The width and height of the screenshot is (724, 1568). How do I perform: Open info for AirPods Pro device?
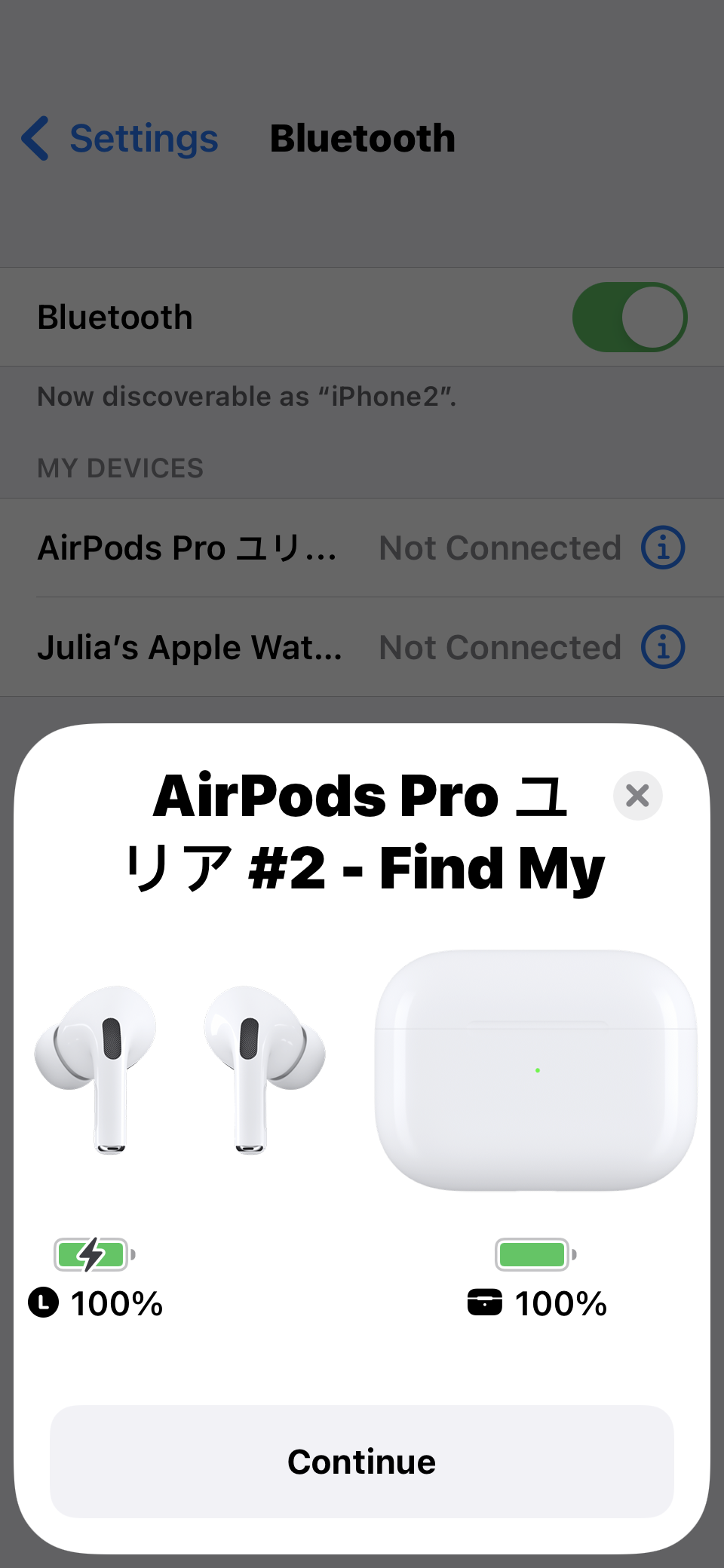663,548
